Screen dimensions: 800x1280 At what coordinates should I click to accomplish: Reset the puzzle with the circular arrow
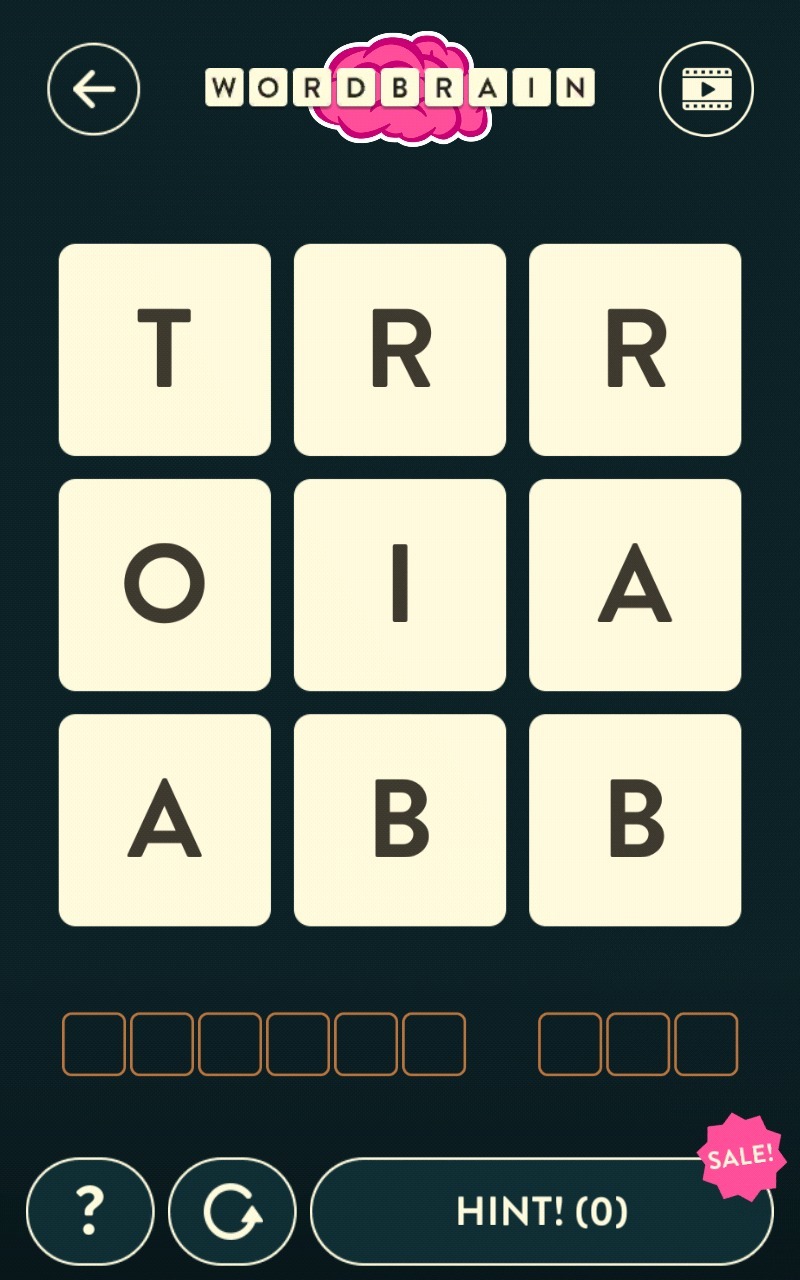coord(232,1211)
